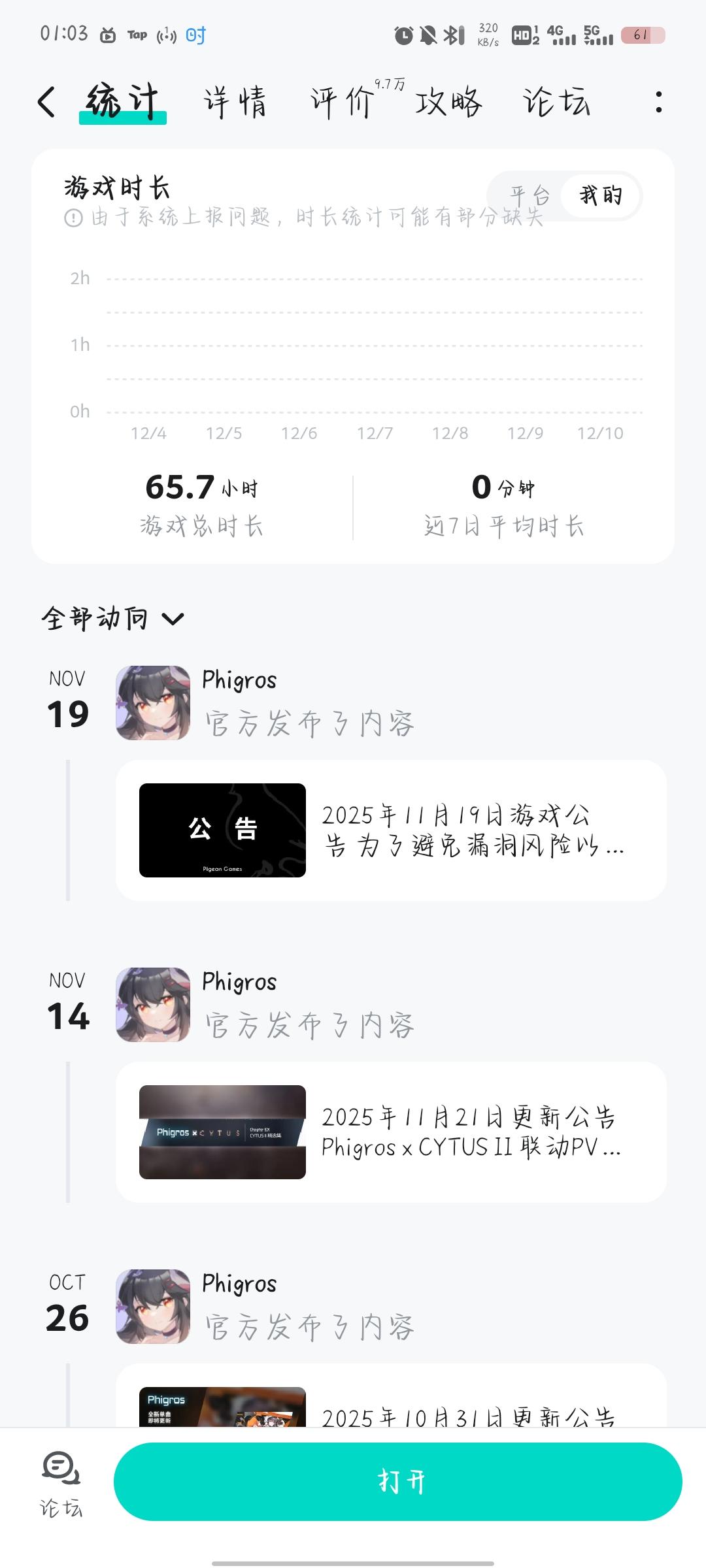
Task: Switch to the 详情 tab
Action: point(235,103)
